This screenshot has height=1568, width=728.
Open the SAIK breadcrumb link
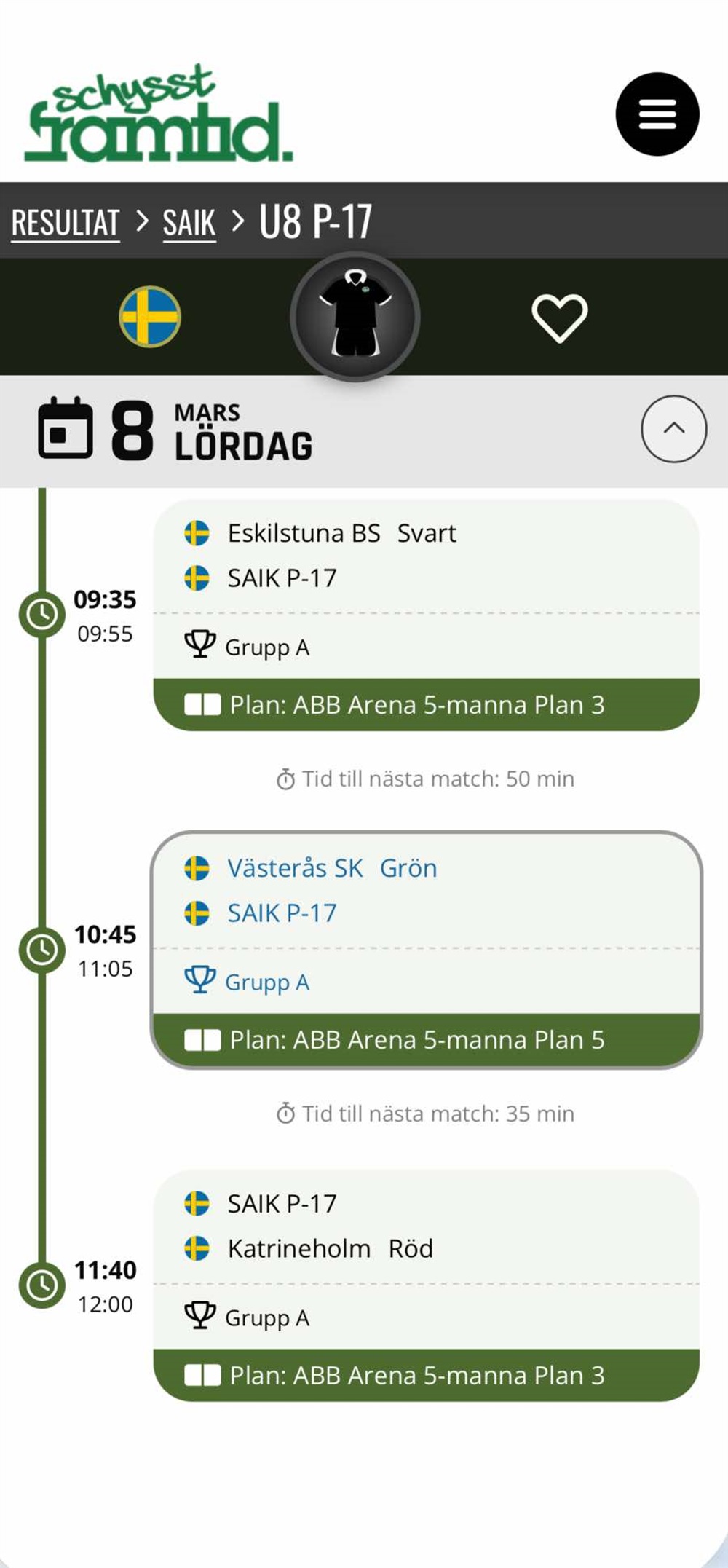pyautogui.click(x=189, y=222)
